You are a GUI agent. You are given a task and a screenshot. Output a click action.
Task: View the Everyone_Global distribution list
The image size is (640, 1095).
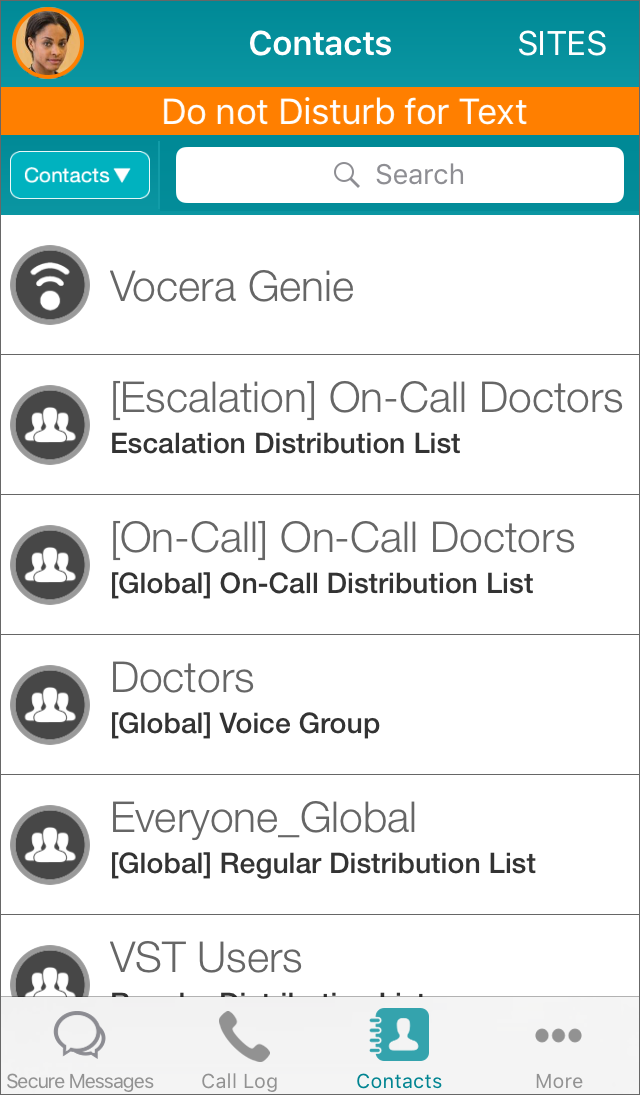[320, 844]
